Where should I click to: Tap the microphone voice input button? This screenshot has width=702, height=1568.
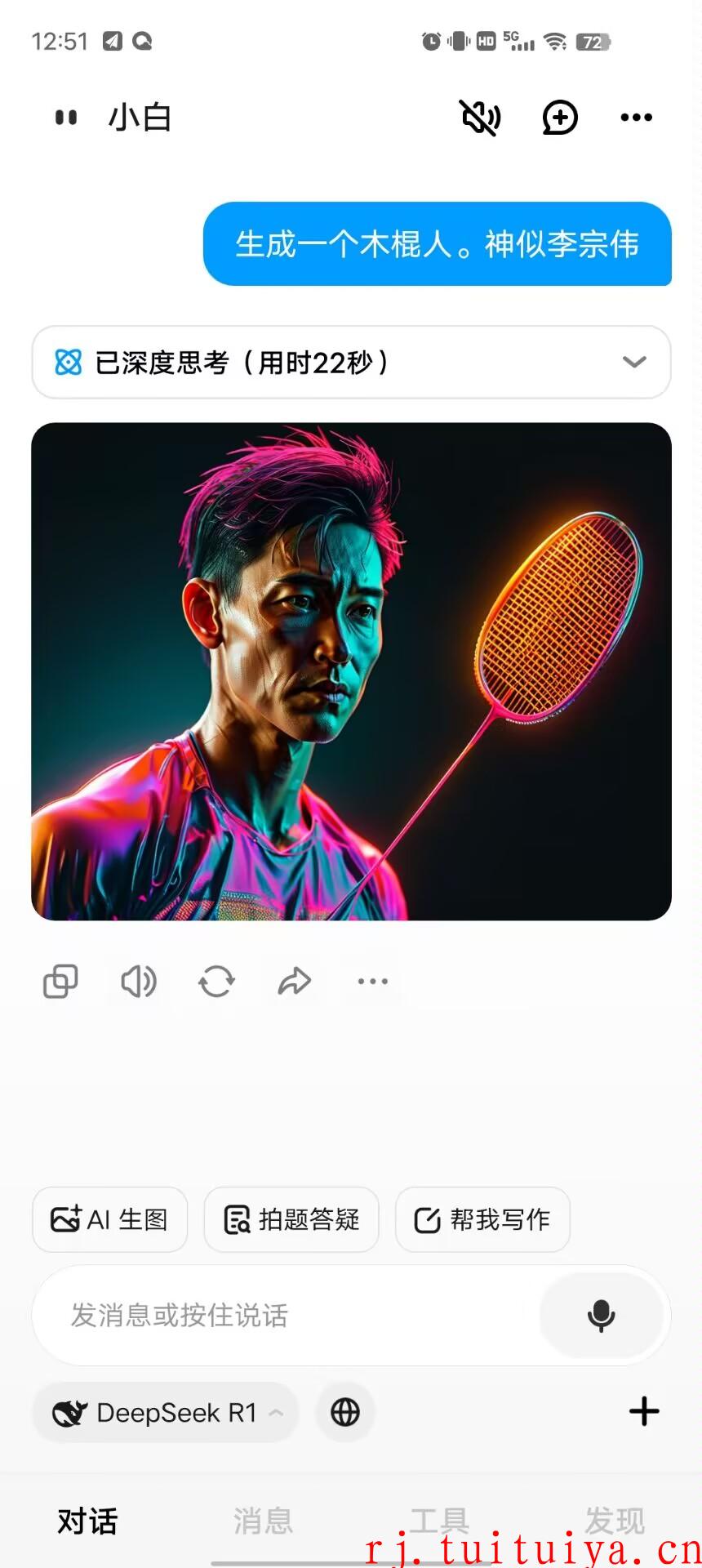(x=602, y=1315)
